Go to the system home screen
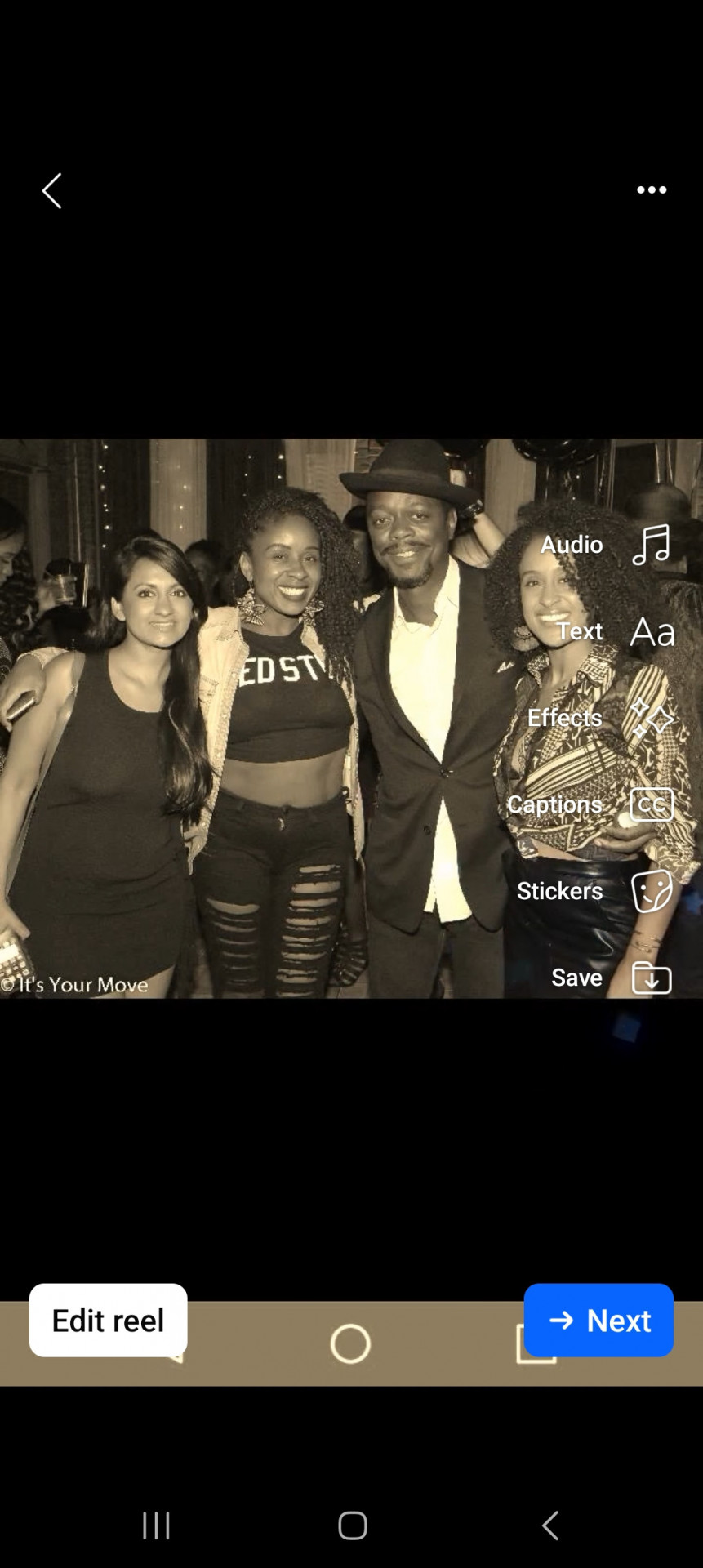The image size is (703, 1568). point(352,1525)
